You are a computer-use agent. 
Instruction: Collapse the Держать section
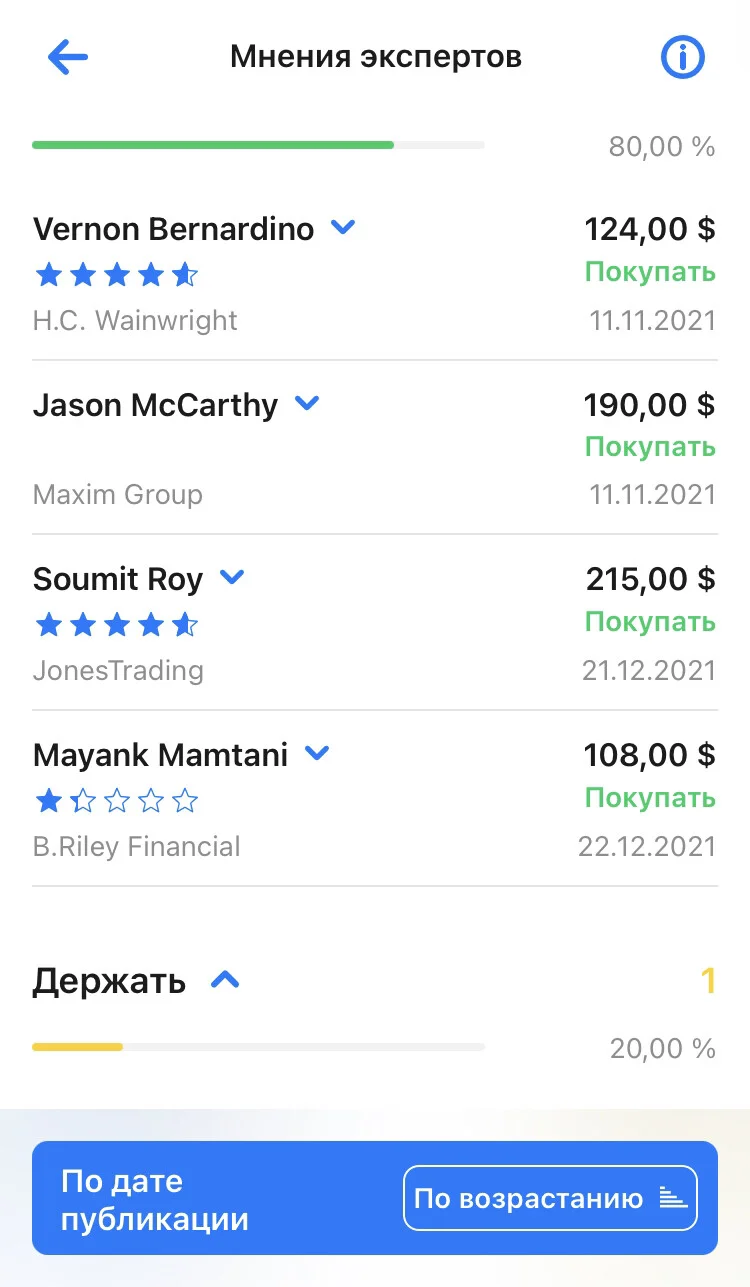pyautogui.click(x=226, y=980)
